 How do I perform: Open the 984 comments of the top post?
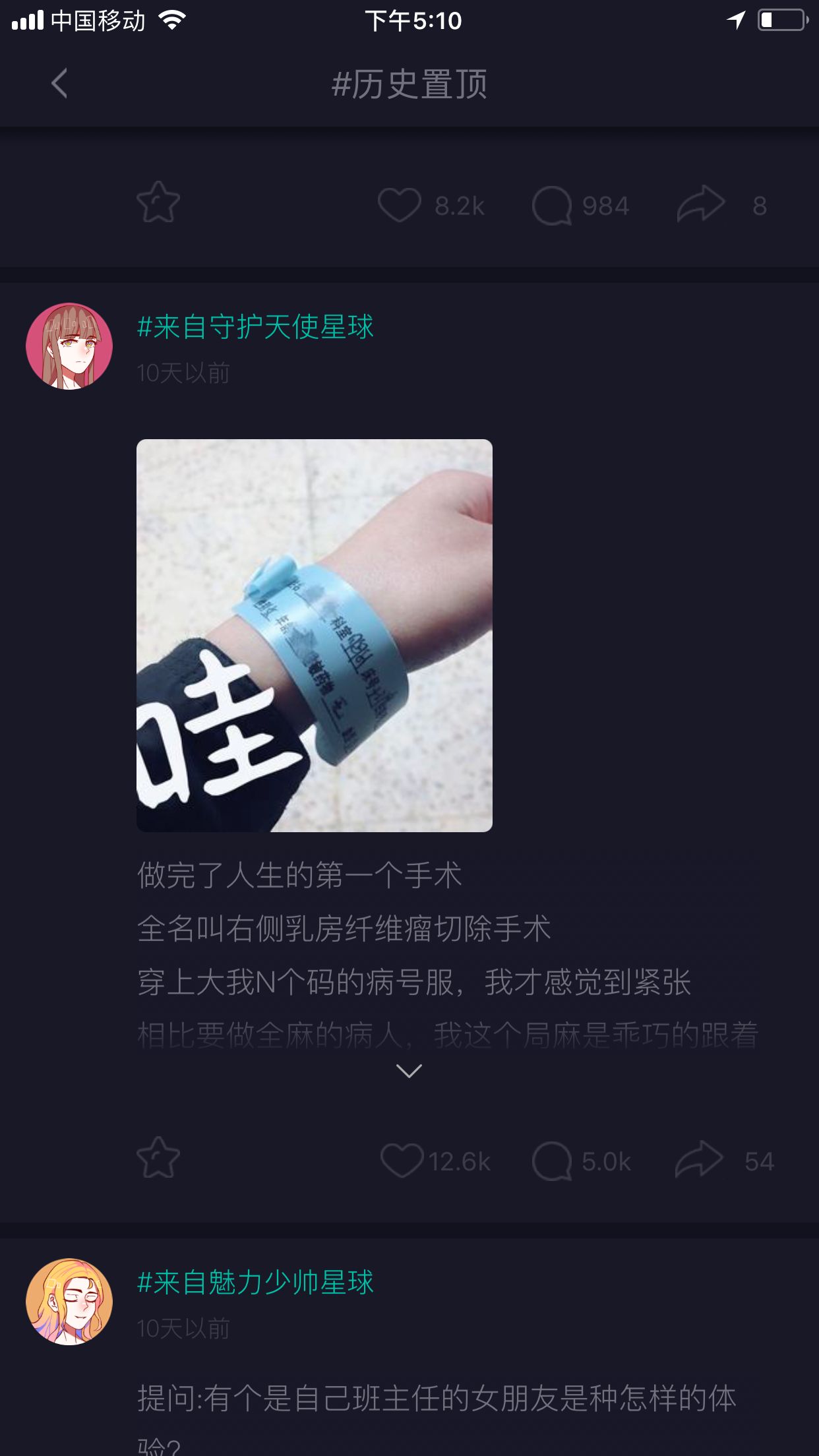[x=553, y=206]
